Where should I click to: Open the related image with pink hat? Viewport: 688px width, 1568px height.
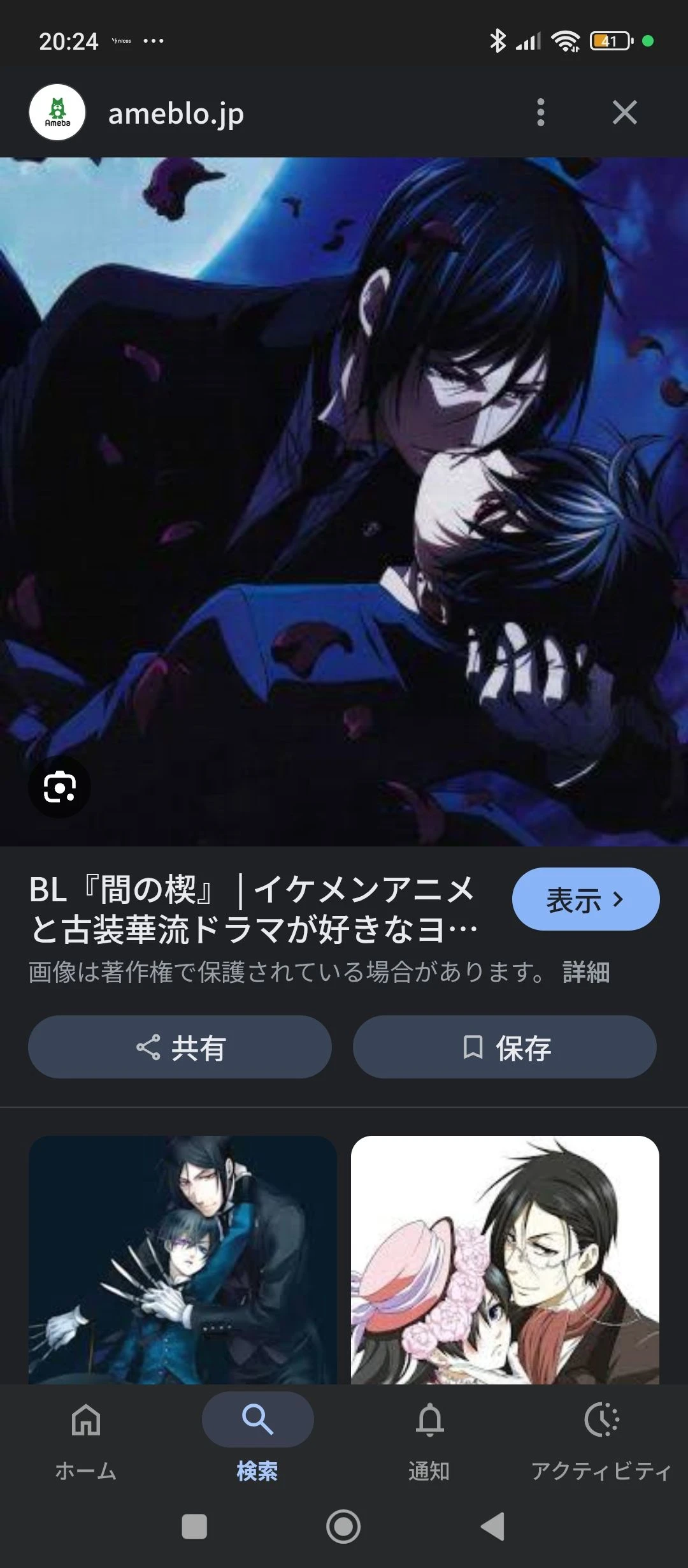pyautogui.click(x=505, y=1259)
